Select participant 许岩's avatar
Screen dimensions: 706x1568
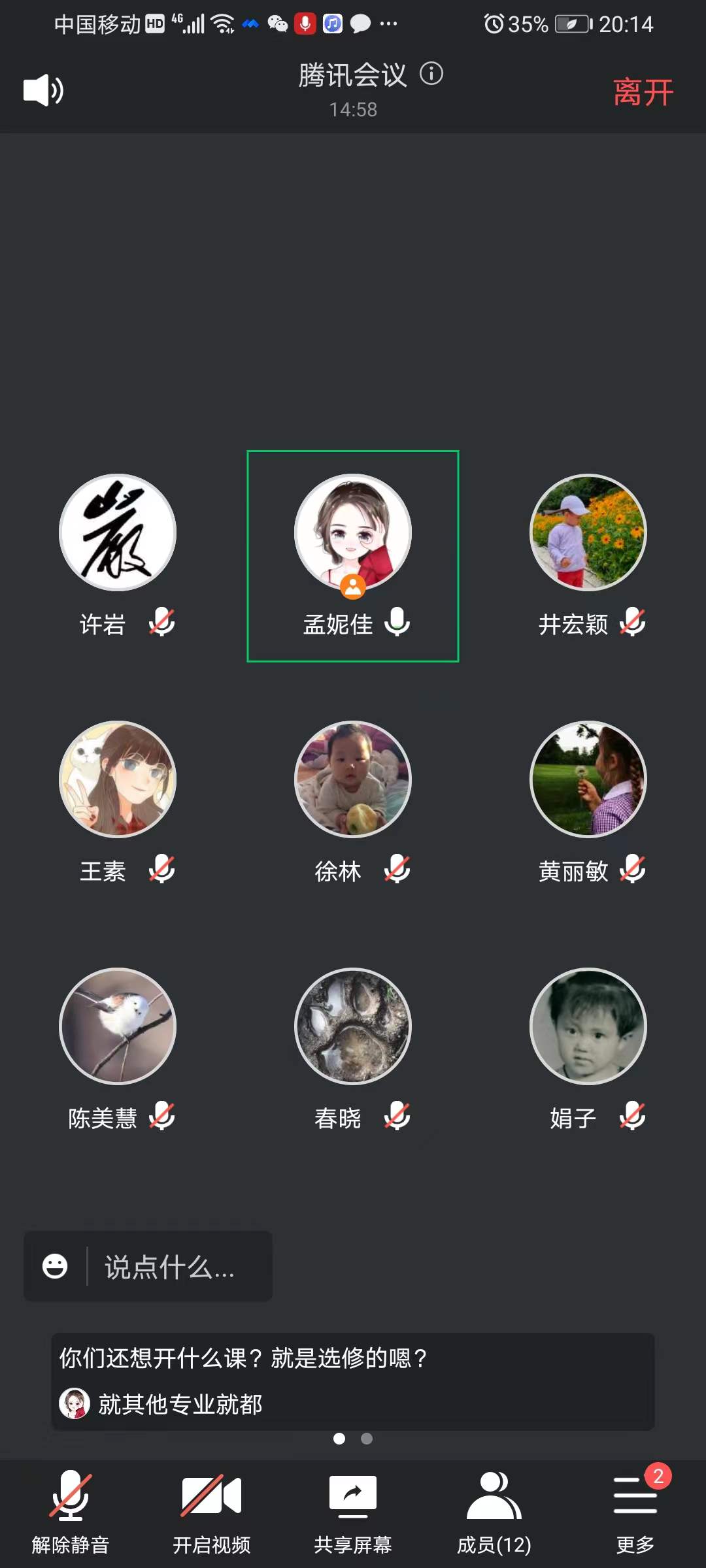pyautogui.click(x=118, y=532)
